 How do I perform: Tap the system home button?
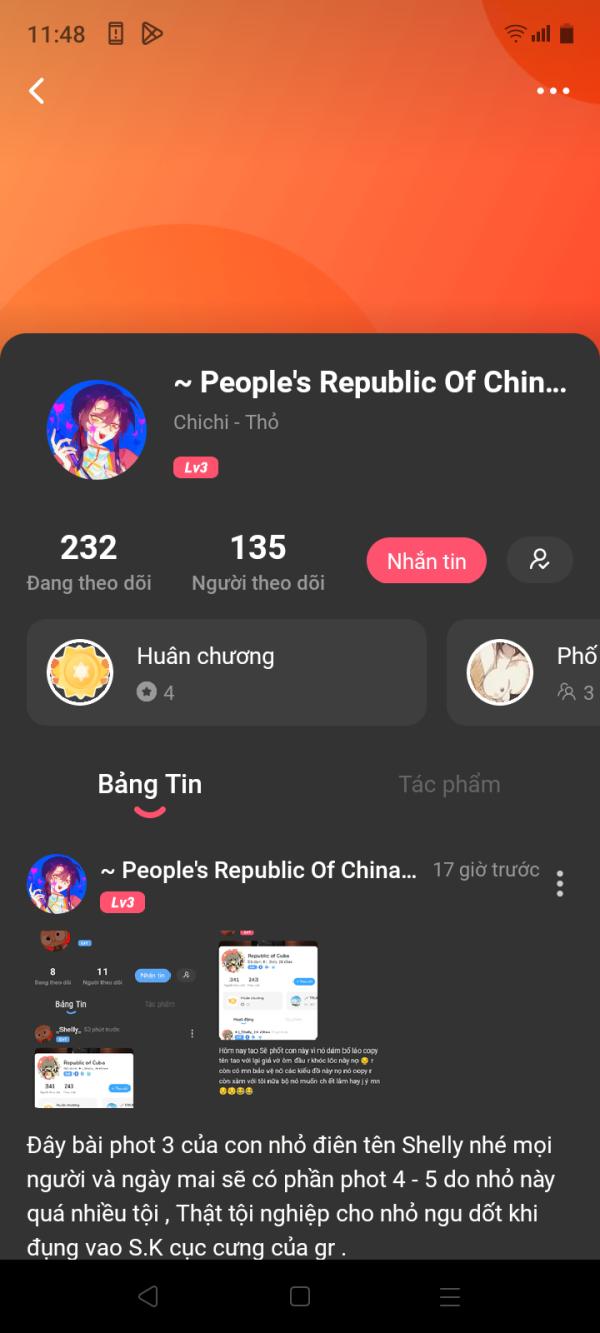(x=300, y=1297)
